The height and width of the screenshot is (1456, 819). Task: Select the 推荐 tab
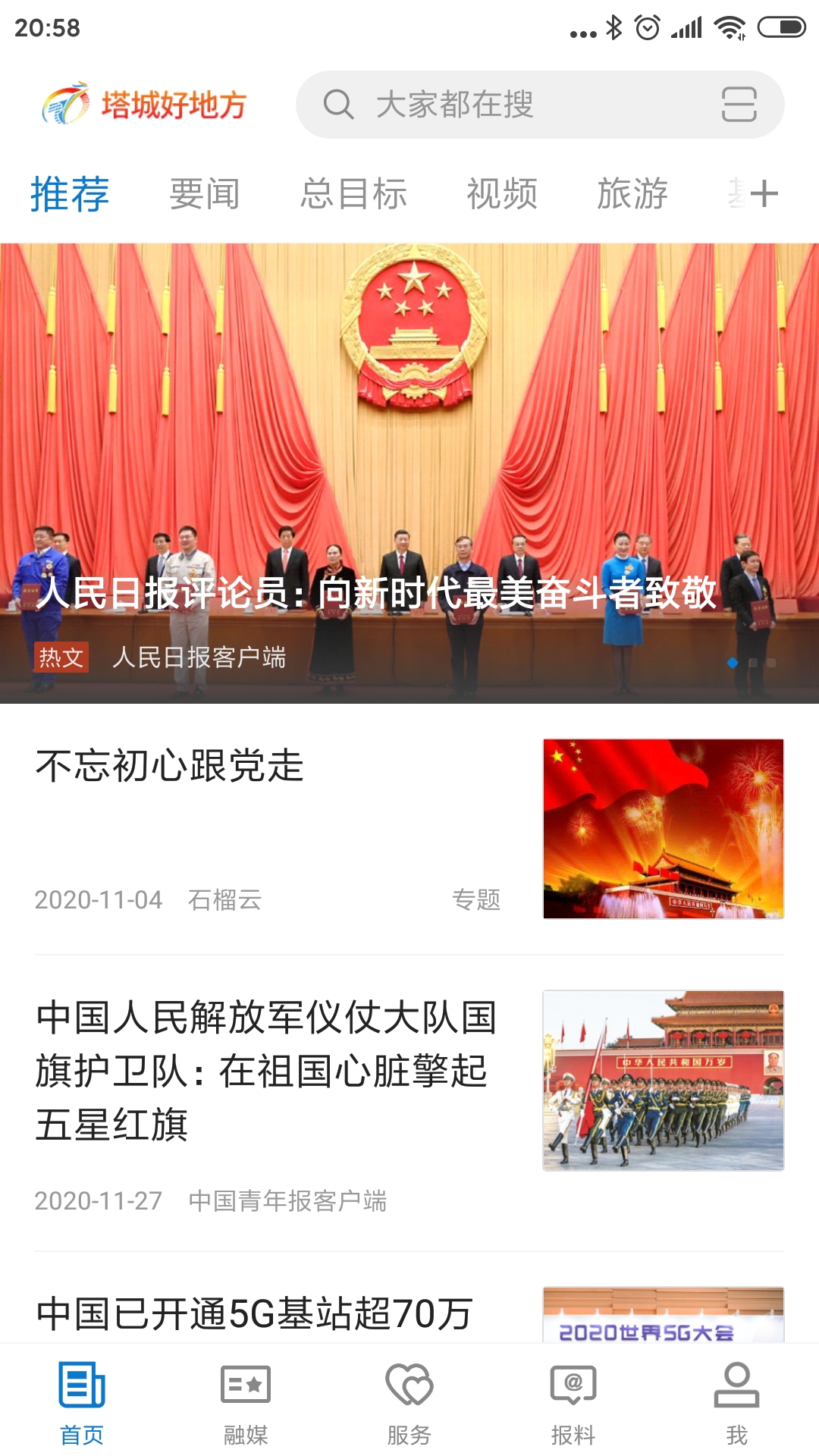click(x=70, y=194)
